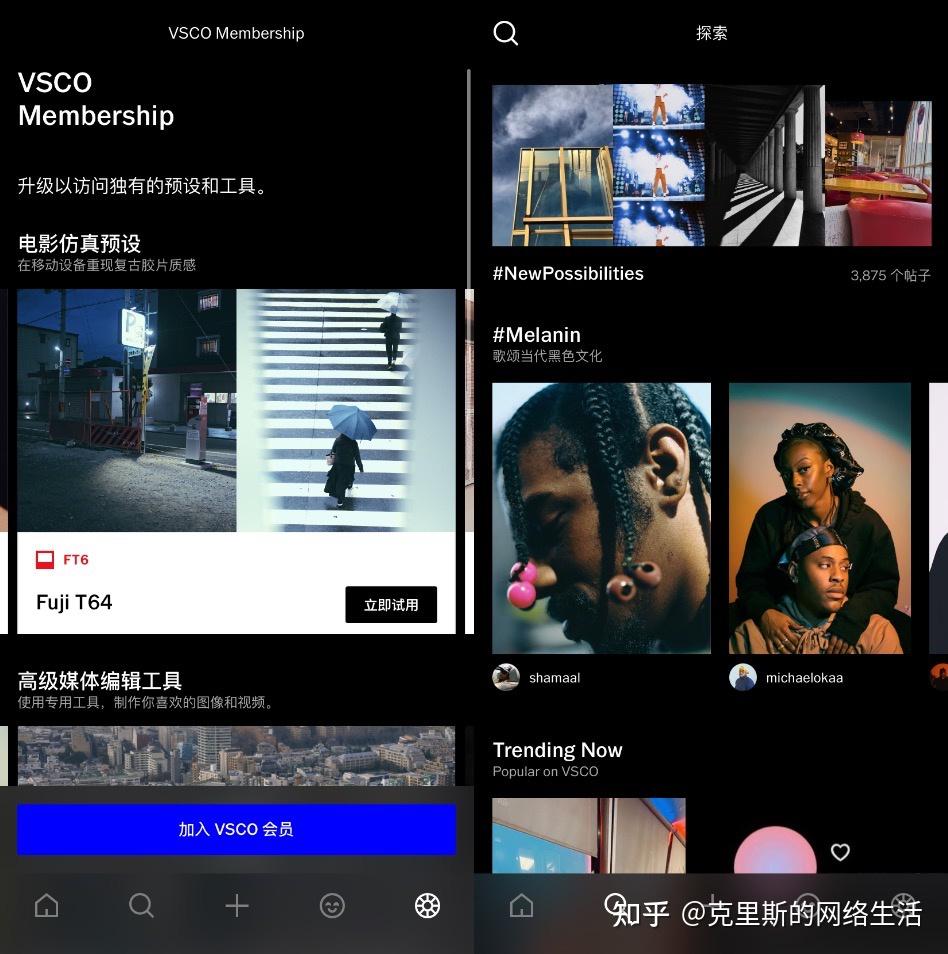Open the plus create button in bottom navigation
This screenshot has width=948, height=954.
pos(237,906)
